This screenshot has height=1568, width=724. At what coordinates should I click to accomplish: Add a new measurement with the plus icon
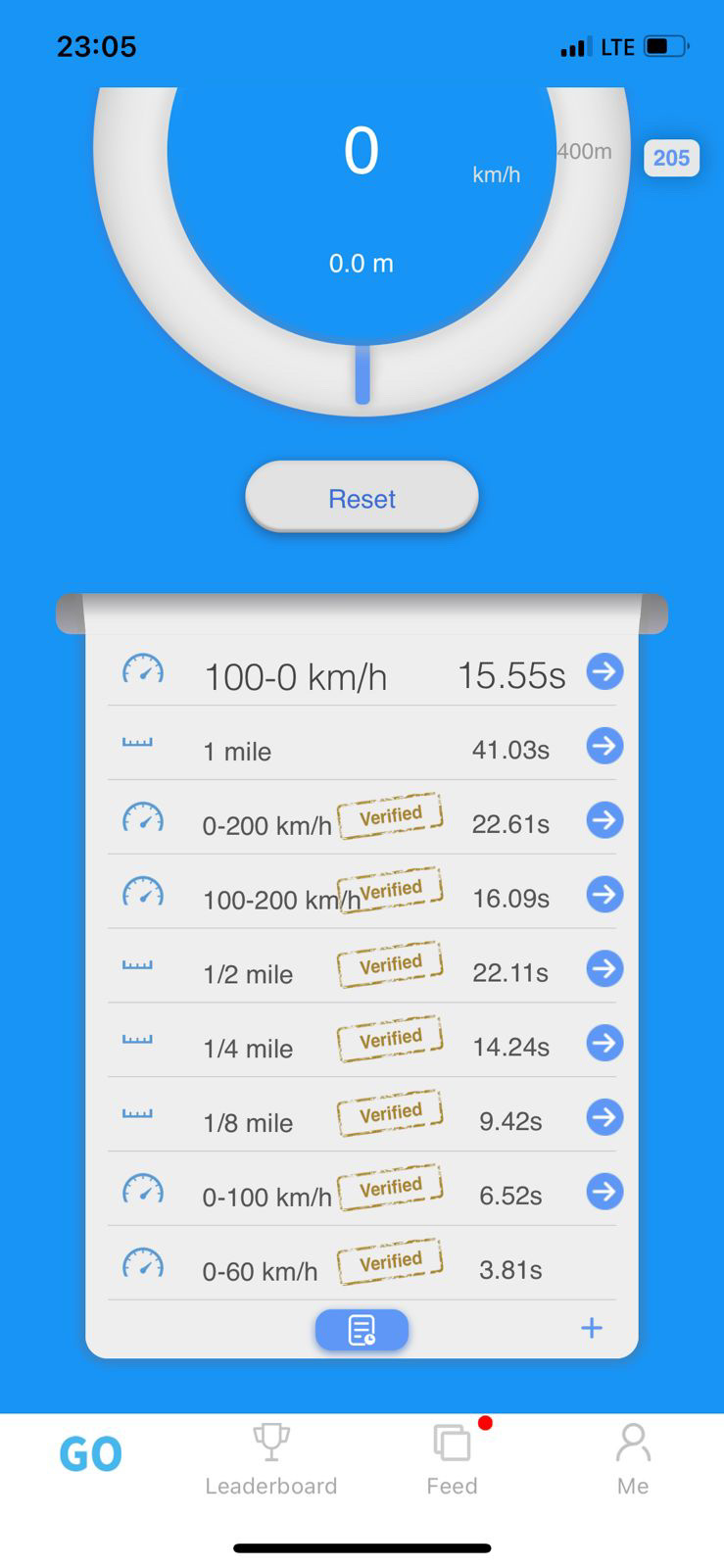592,1328
